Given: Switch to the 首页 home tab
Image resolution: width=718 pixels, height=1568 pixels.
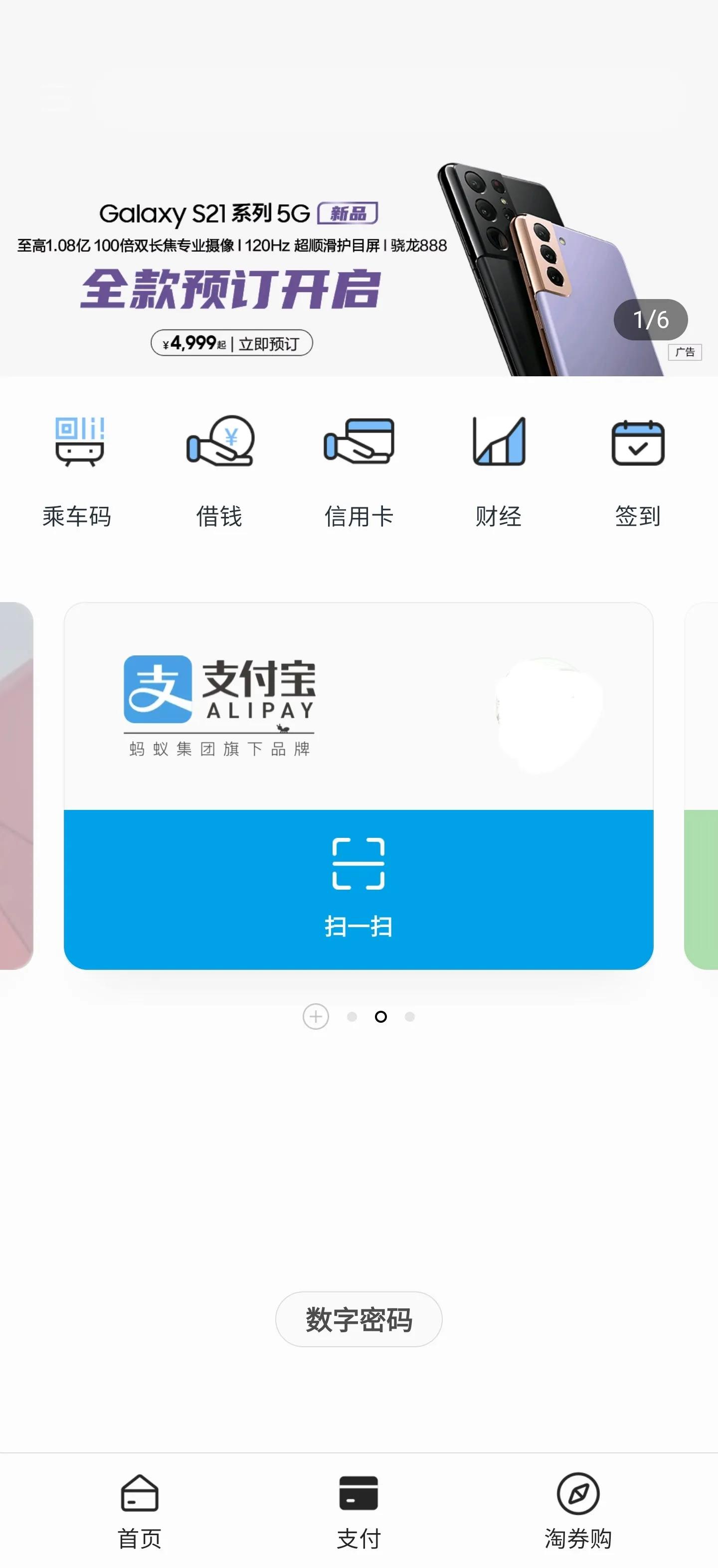Looking at the screenshot, I should click(140, 1511).
